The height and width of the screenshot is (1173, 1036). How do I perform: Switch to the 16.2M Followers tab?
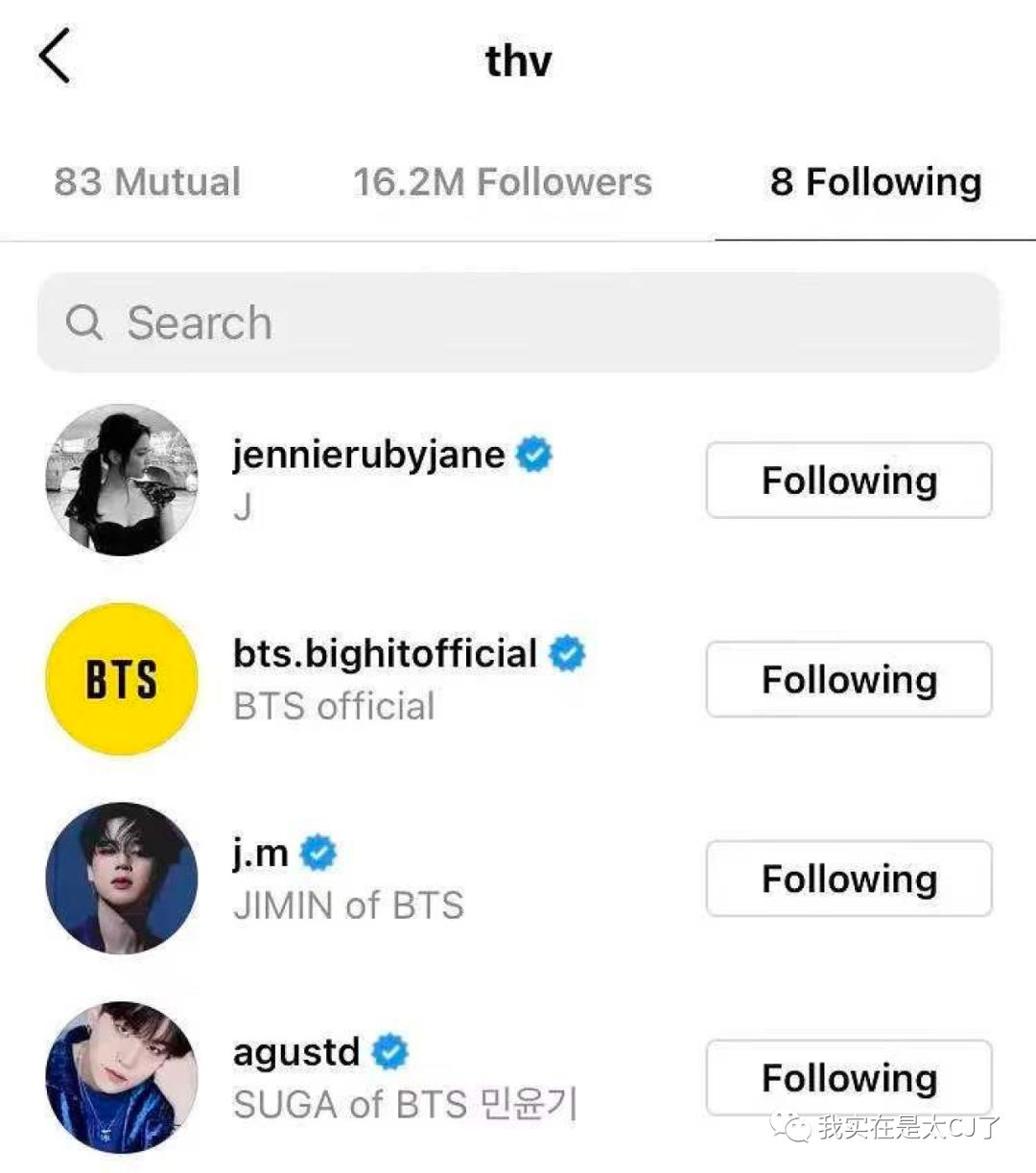click(502, 182)
